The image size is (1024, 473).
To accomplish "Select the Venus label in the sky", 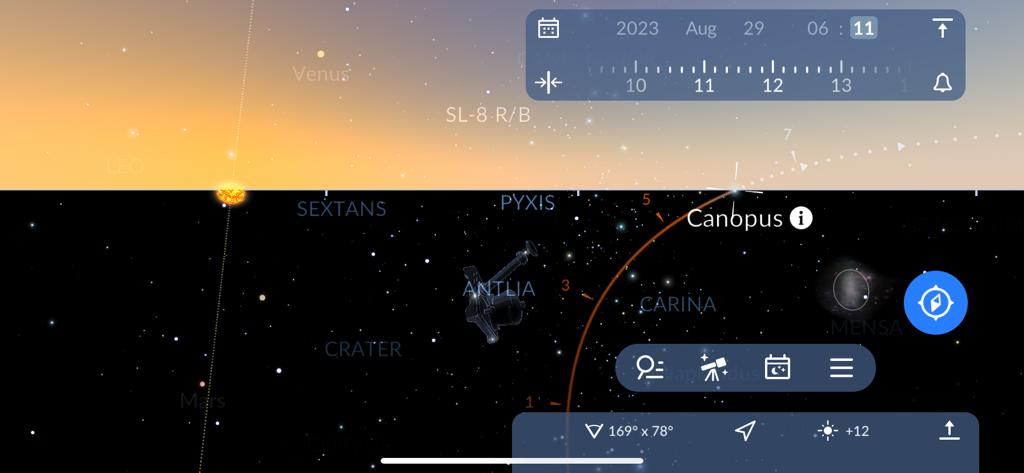I will coord(320,73).
